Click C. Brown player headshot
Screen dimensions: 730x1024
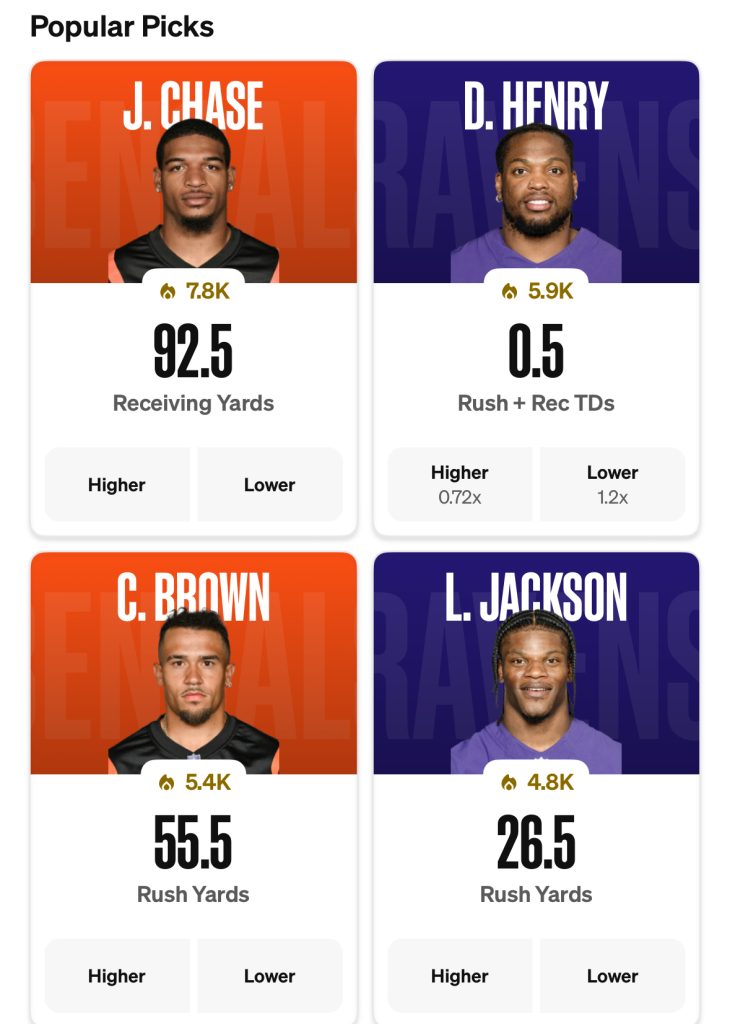click(195, 690)
